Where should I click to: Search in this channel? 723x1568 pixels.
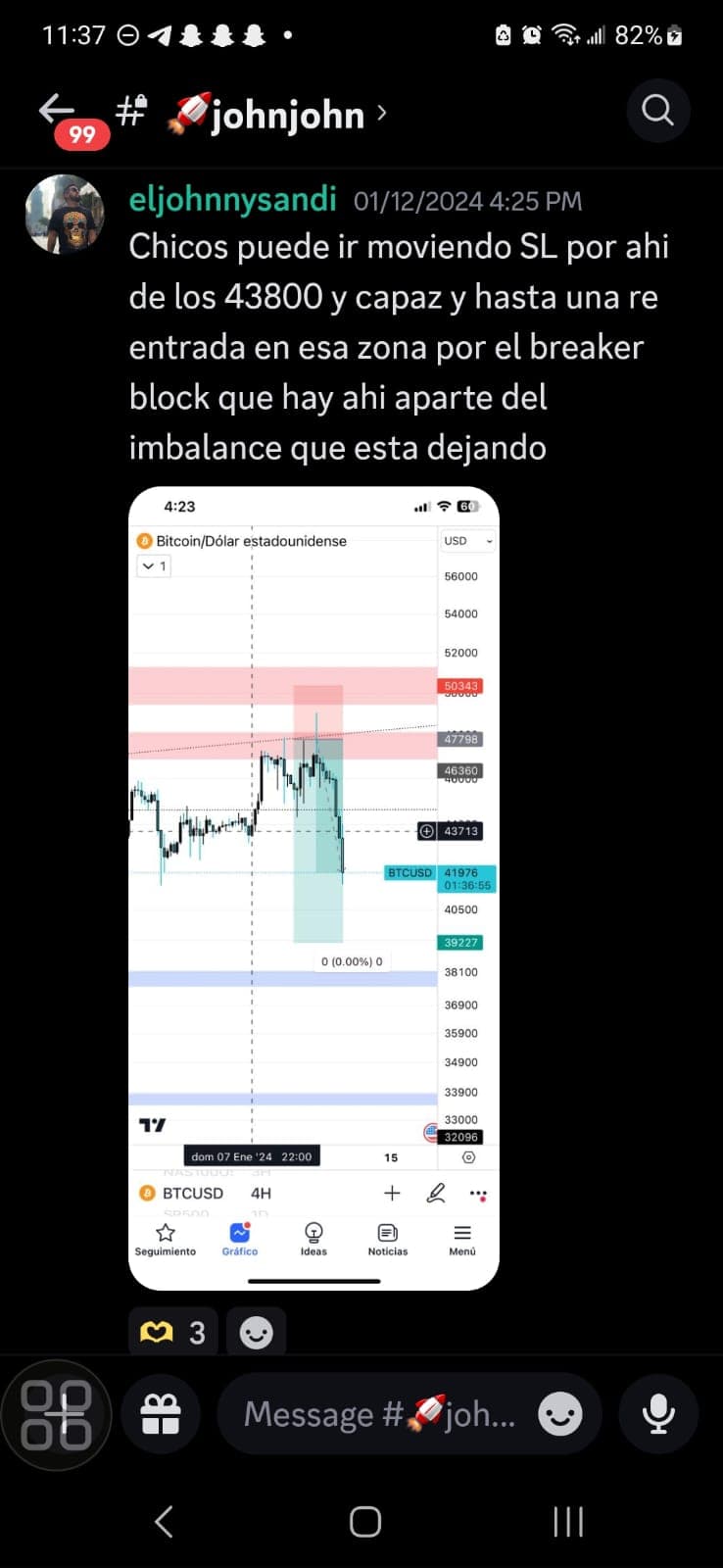(x=657, y=111)
